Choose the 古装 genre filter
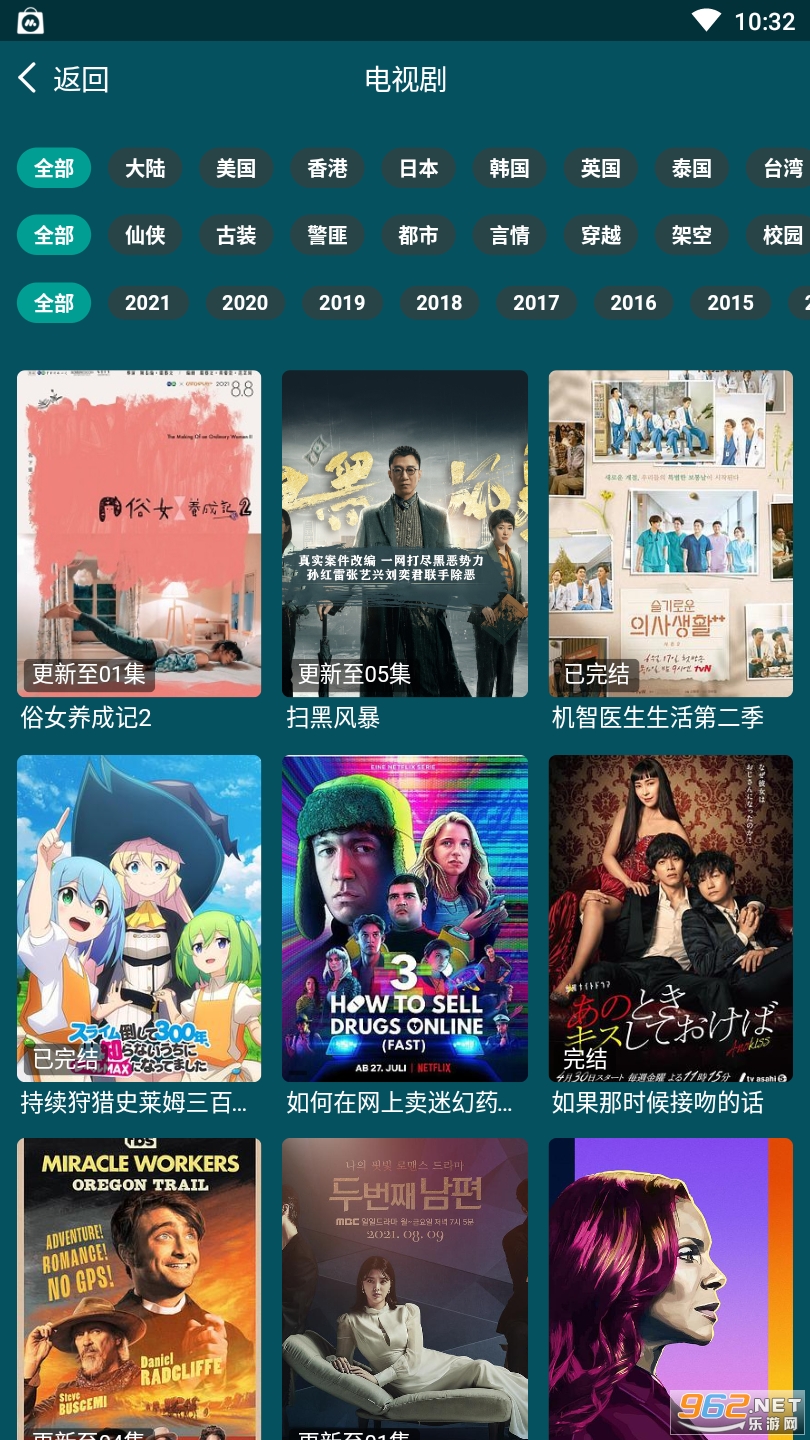 (x=236, y=235)
